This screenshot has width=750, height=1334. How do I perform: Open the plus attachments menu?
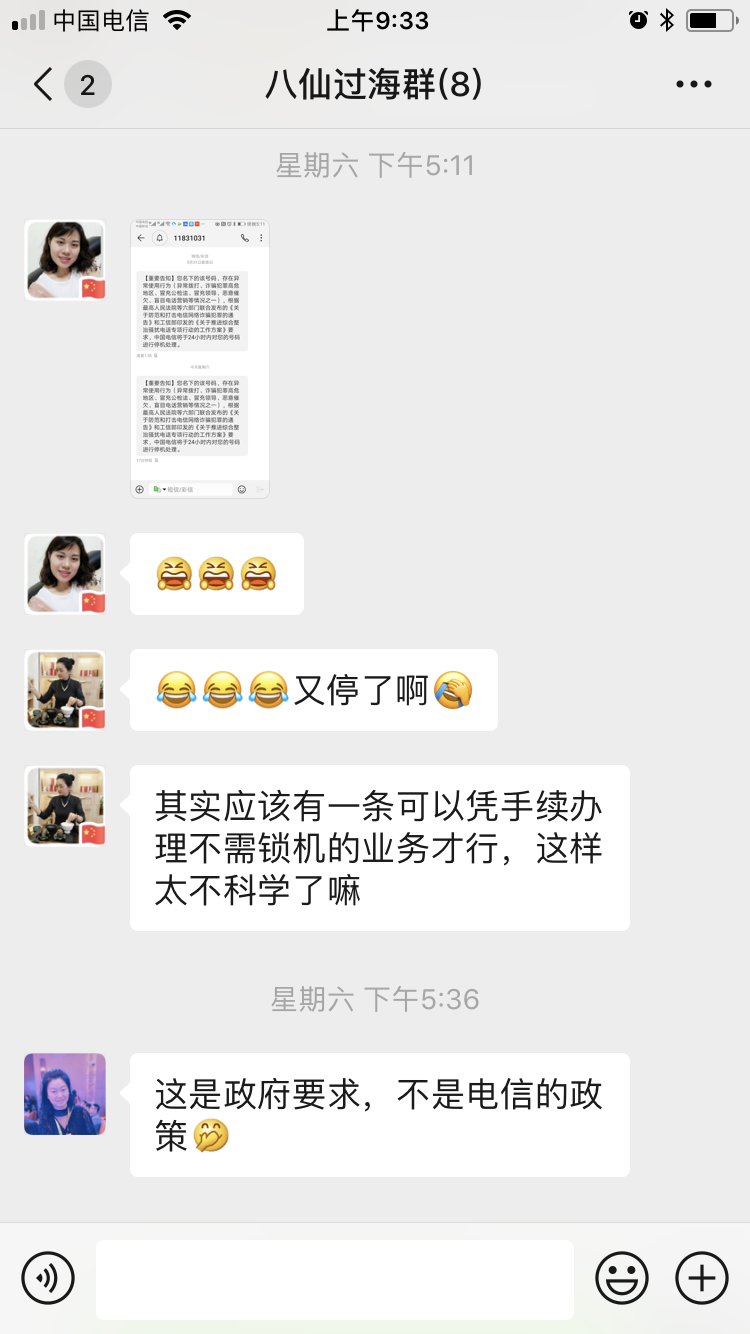[701, 1277]
